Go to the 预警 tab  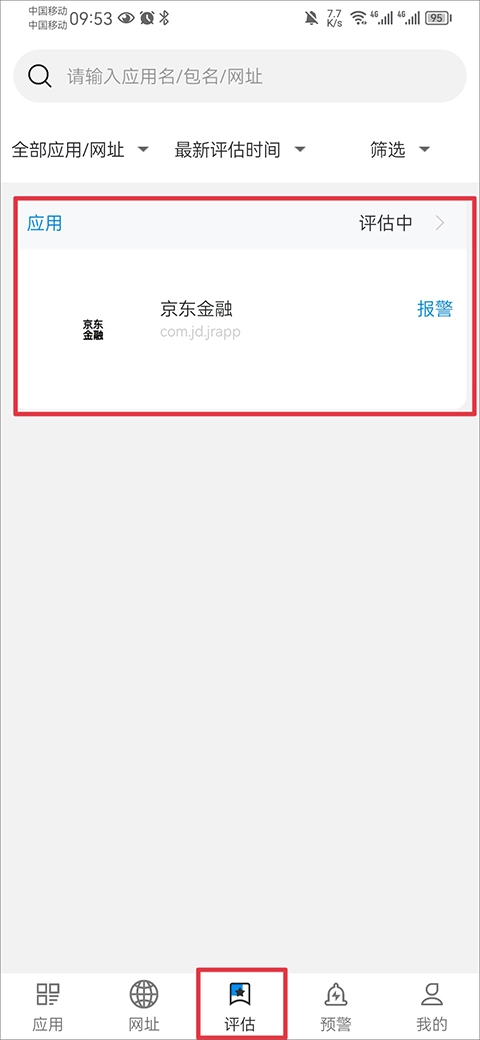click(335, 1006)
